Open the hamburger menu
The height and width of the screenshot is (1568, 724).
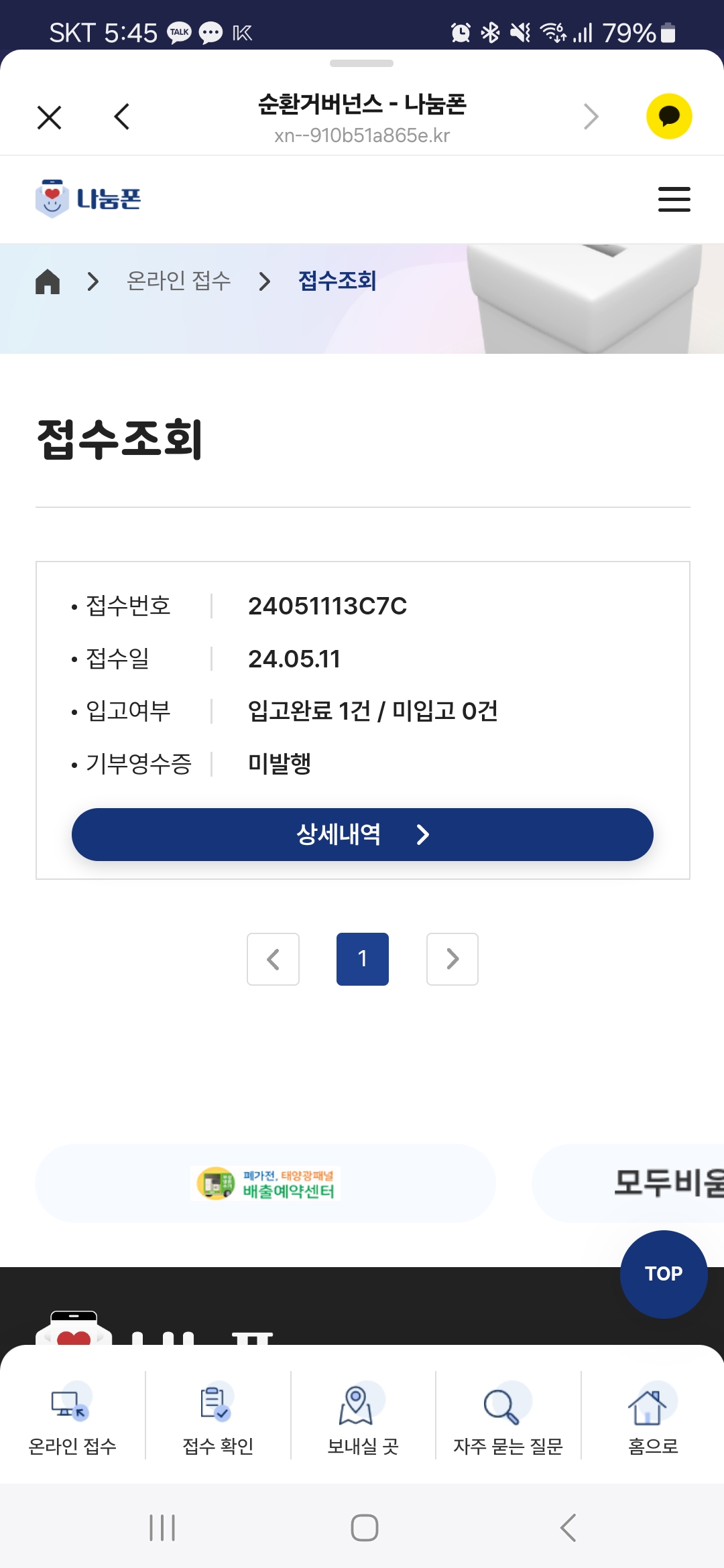[674, 199]
